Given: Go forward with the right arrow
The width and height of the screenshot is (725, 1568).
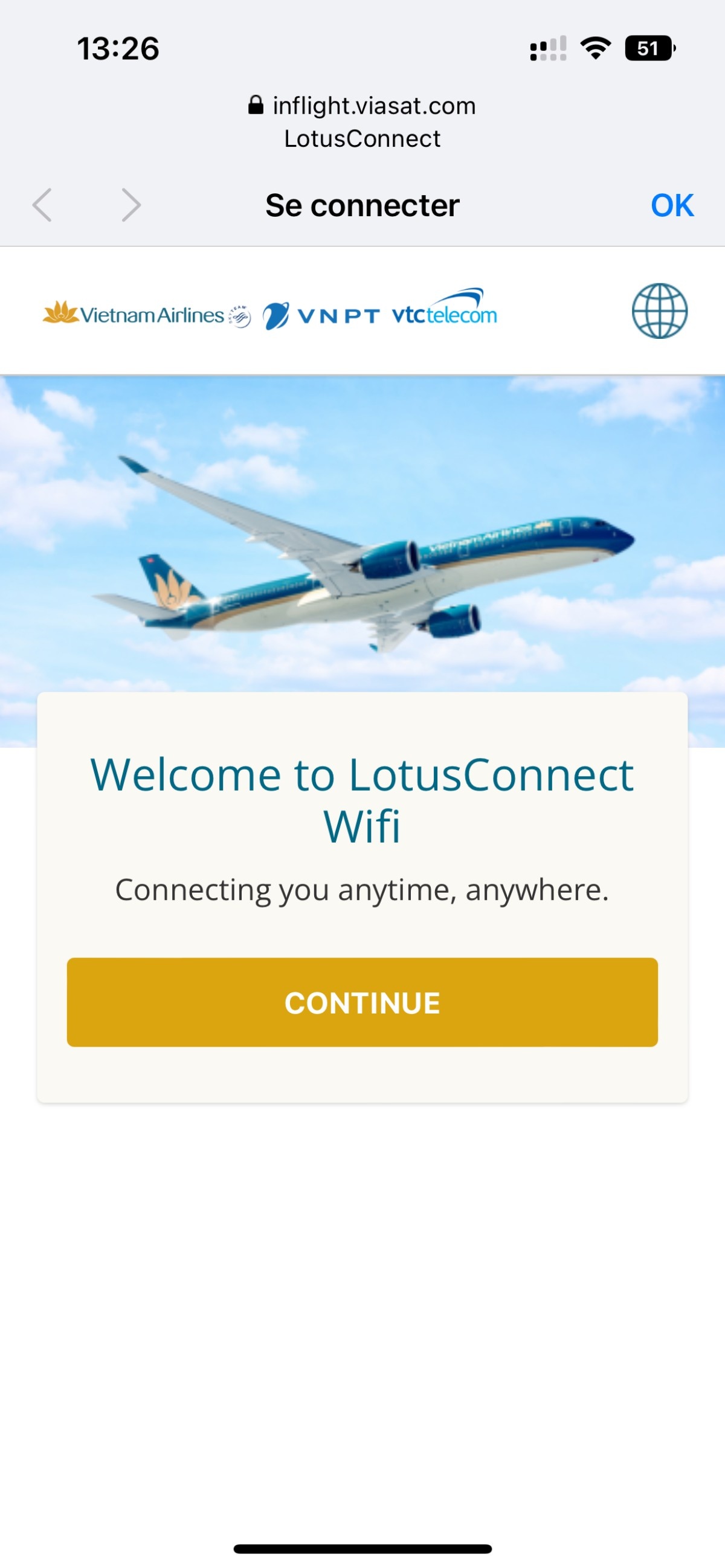Looking at the screenshot, I should click(131, 205).
